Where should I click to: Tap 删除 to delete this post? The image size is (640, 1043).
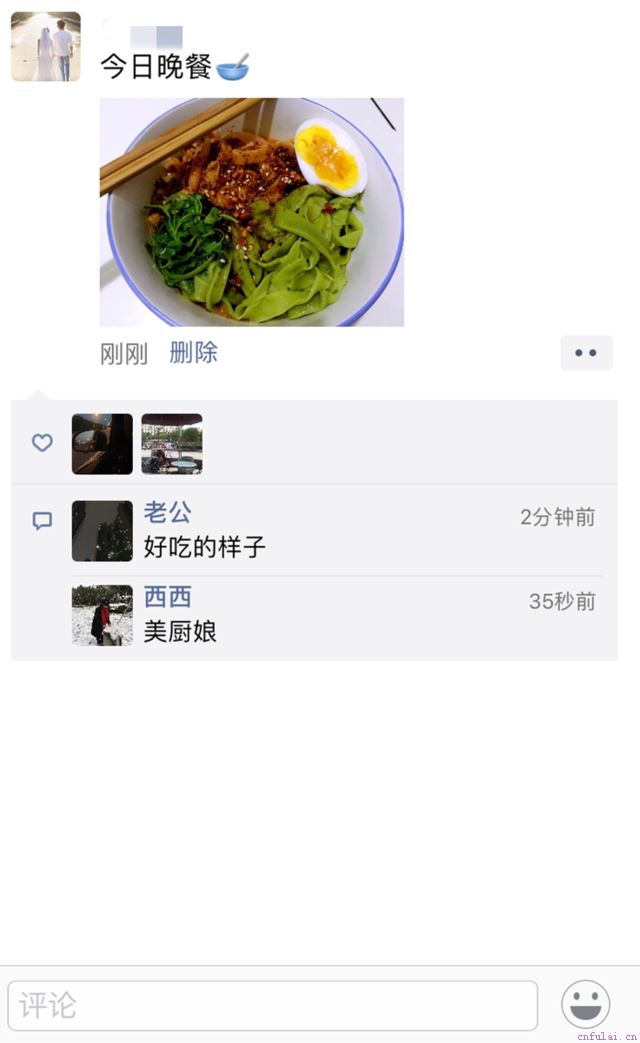(193, 353)
